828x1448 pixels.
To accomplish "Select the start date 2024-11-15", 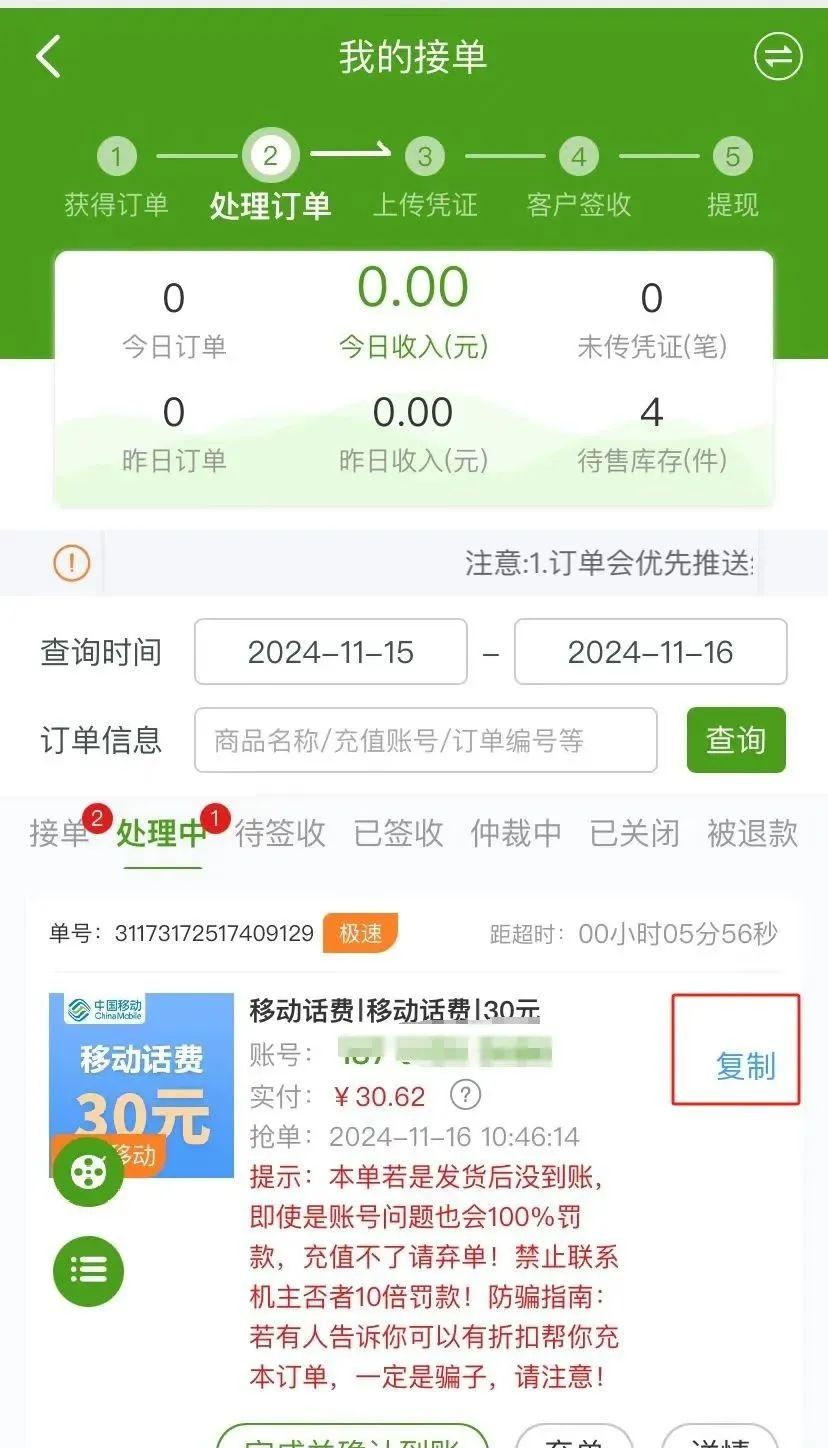I will [330, 652].
